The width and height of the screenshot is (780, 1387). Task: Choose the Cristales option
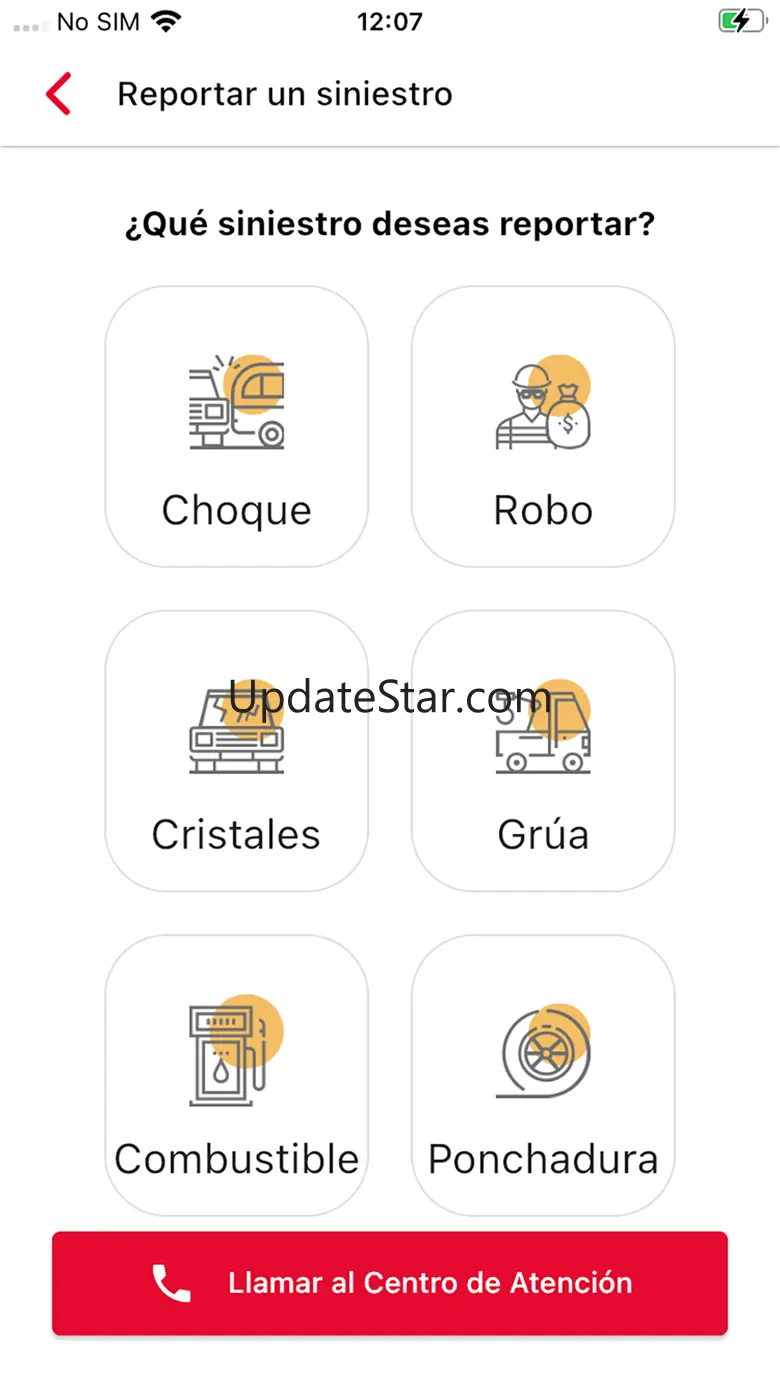pyautogui.click(x=236, y=751)
